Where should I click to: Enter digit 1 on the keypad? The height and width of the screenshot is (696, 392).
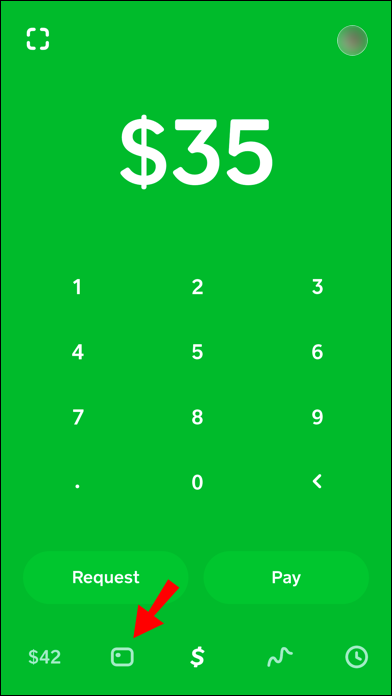click(x=77, y=287)
